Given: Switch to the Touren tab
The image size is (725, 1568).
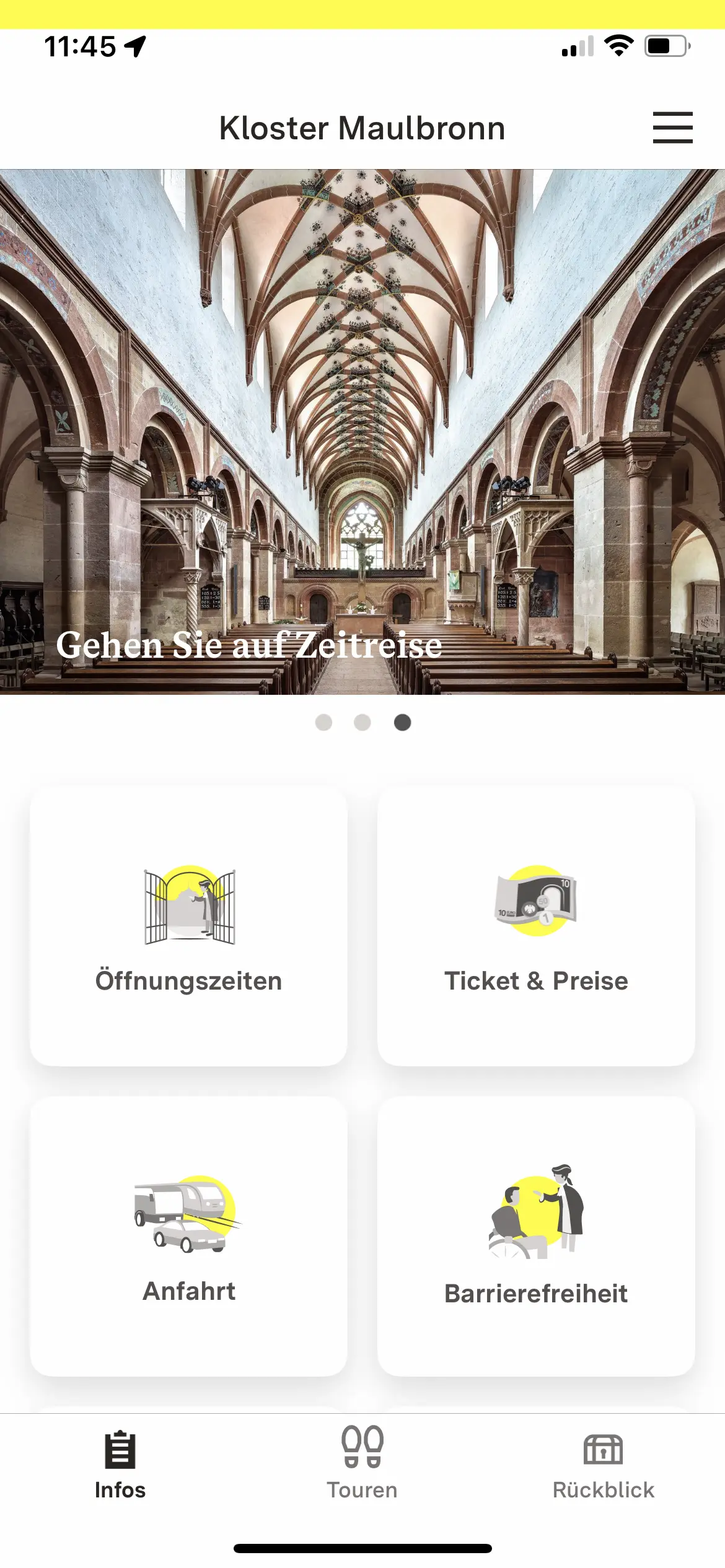Looking at the screenshot, I should pyautogui.click(x=362, y=1463).
